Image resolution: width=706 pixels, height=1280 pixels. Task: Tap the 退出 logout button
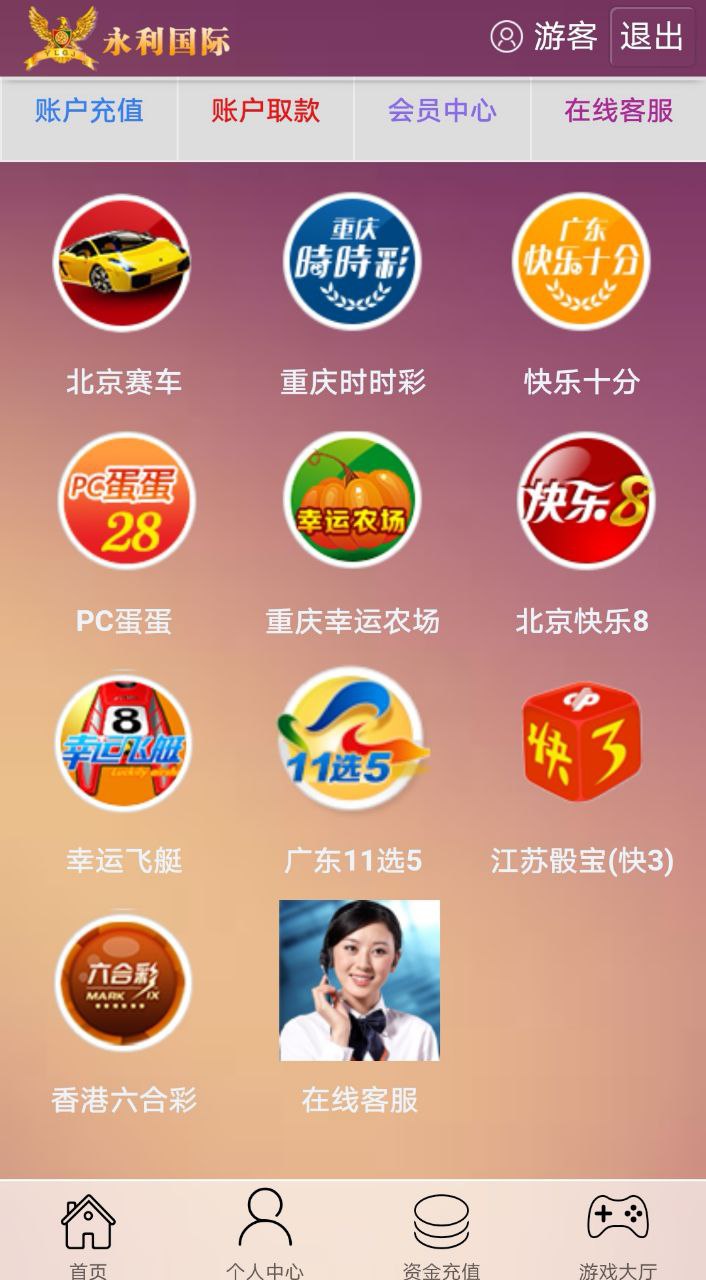click(x=652, y=37)
